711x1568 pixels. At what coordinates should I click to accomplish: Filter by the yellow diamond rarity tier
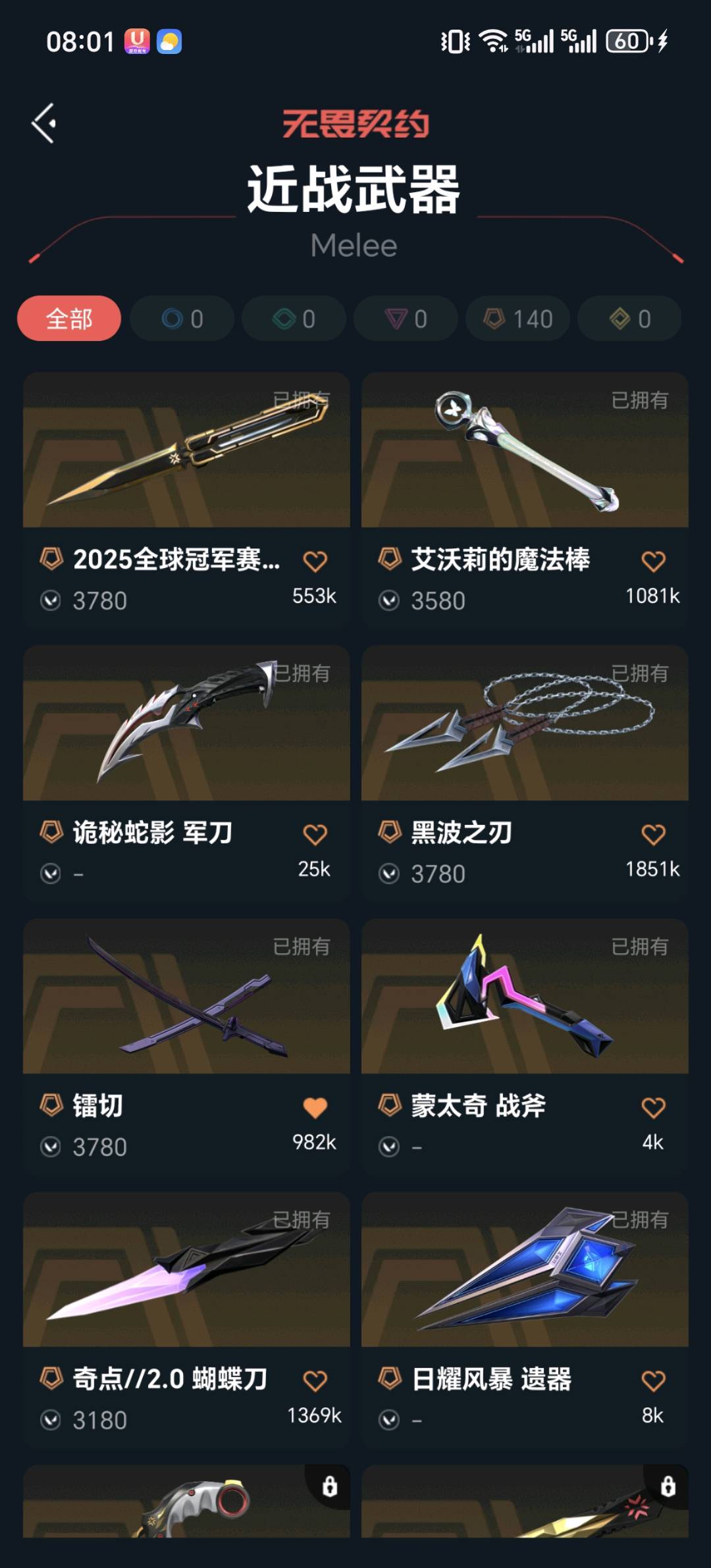[x=630, y=319]
